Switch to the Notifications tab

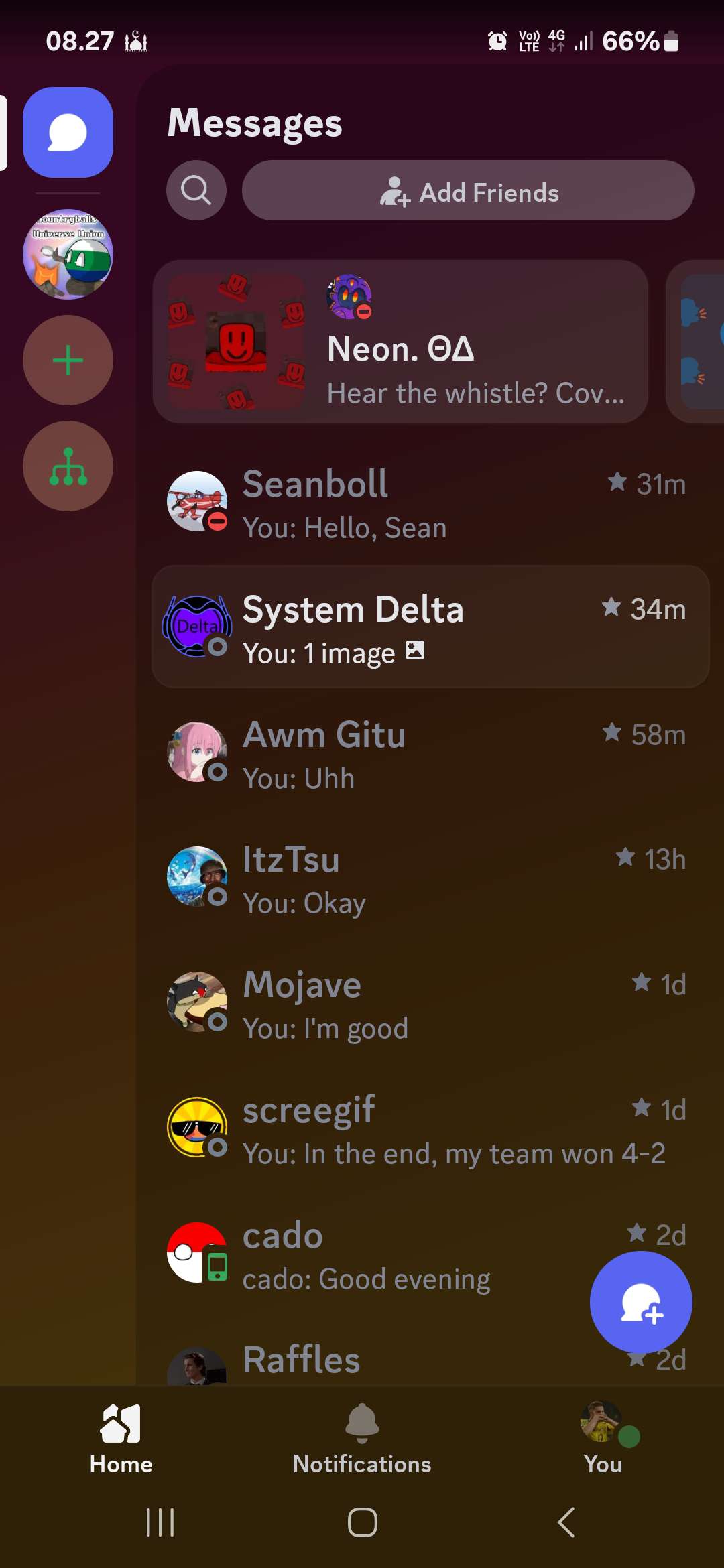pos(362,1439)
